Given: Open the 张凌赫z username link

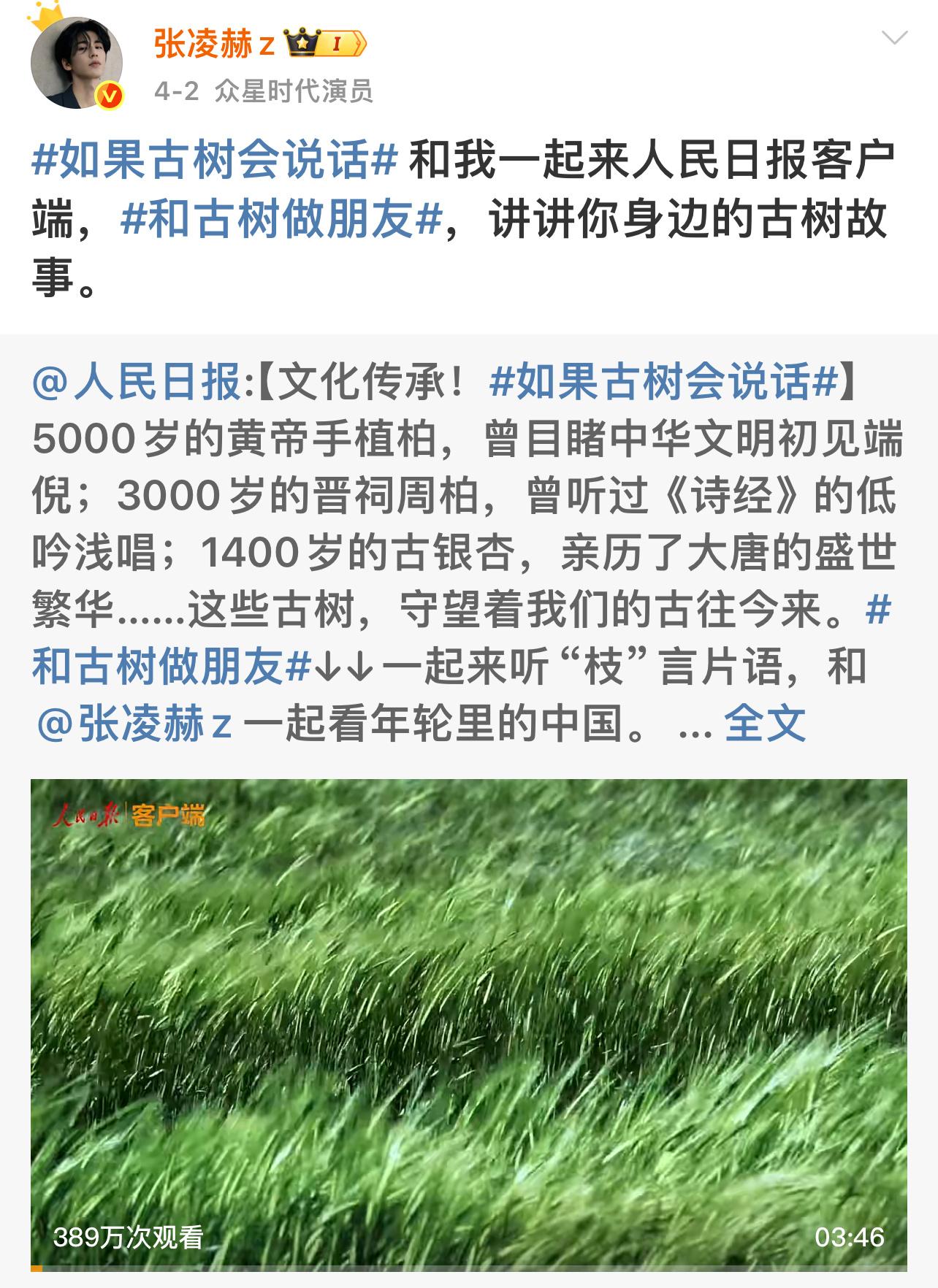Looking at the screenshot, I should tap(214, 45).
